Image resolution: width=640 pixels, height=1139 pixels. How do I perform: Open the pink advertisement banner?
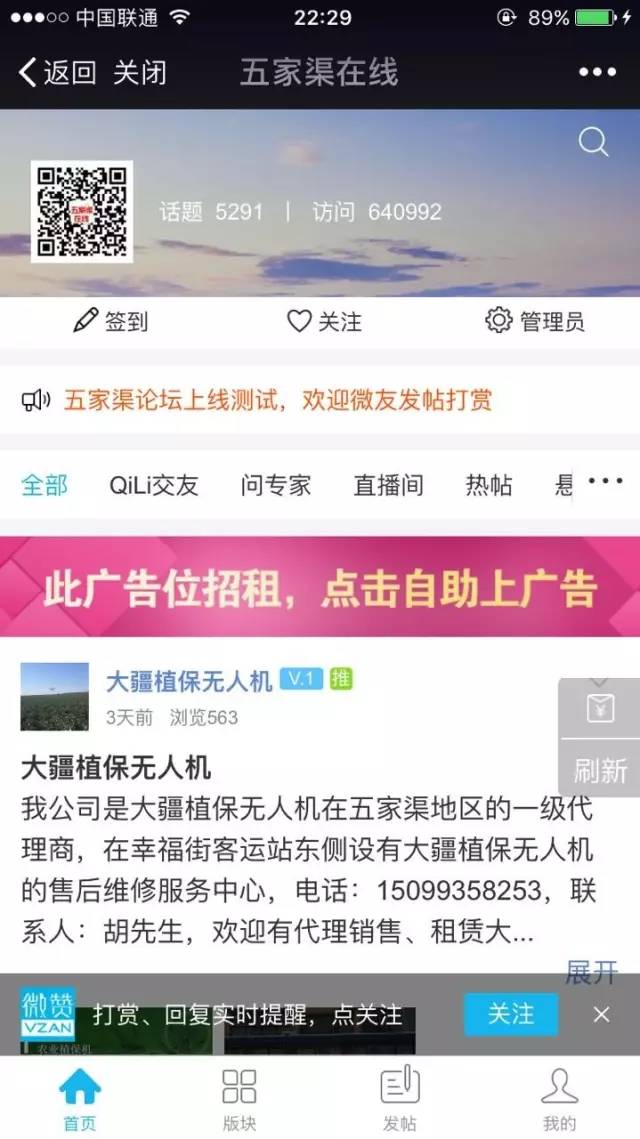[x=320, y=587]
